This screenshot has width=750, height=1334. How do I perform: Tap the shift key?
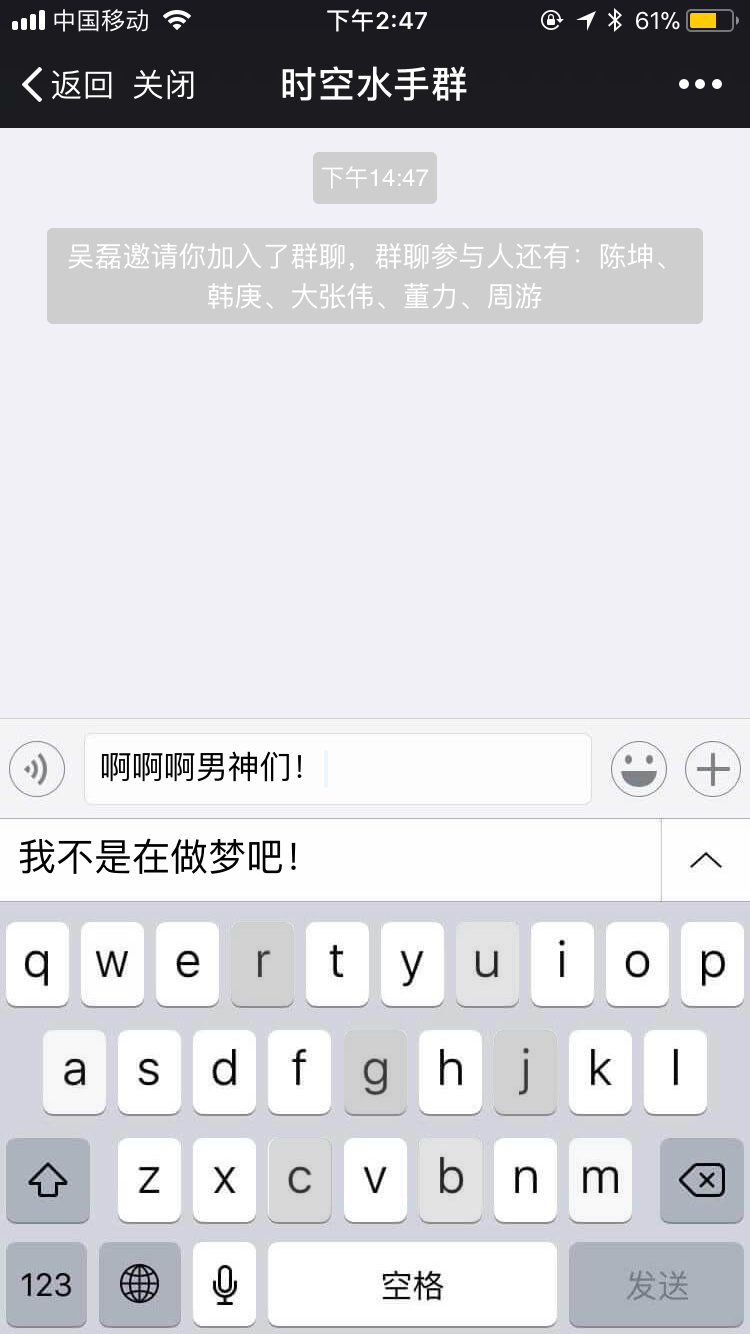(x=47, y=1181)
